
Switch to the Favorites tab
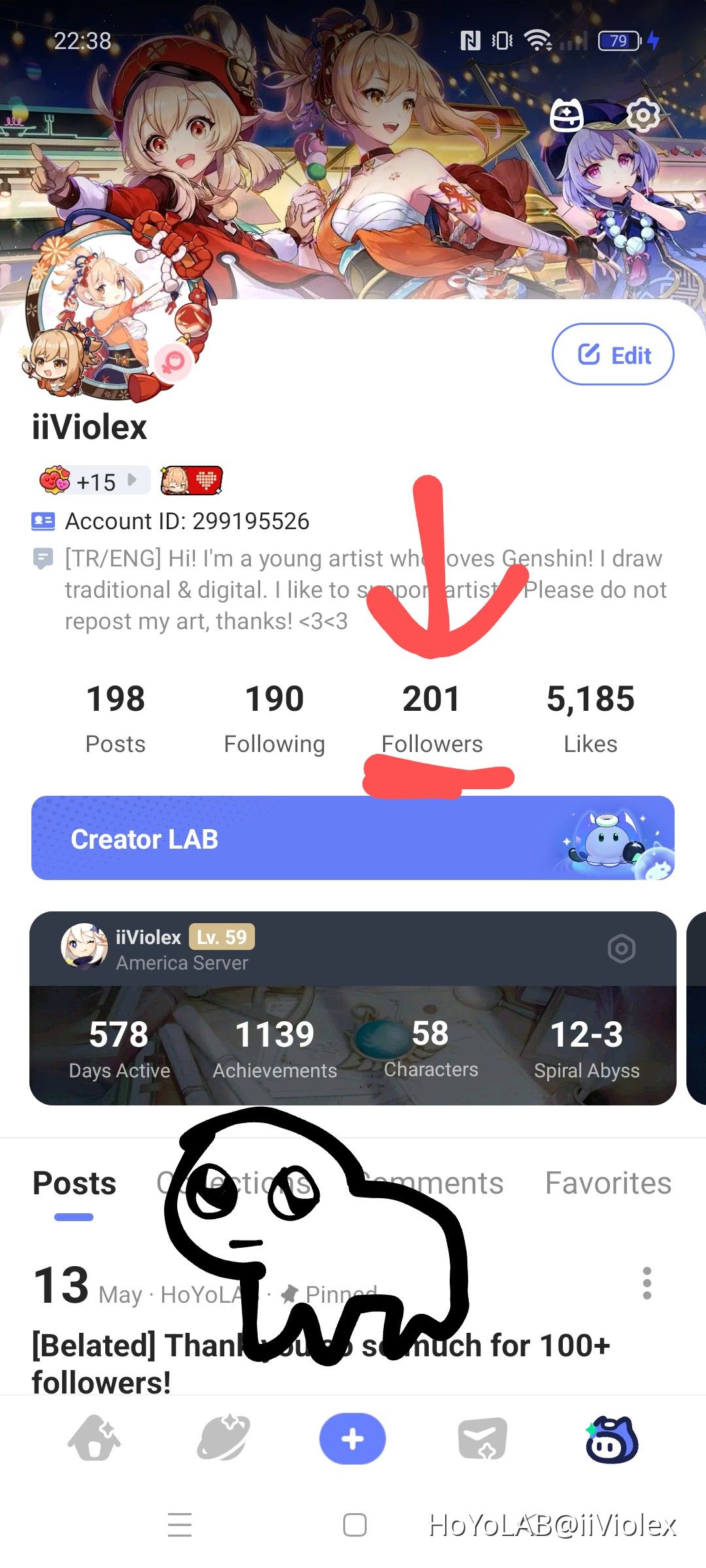607,1183
